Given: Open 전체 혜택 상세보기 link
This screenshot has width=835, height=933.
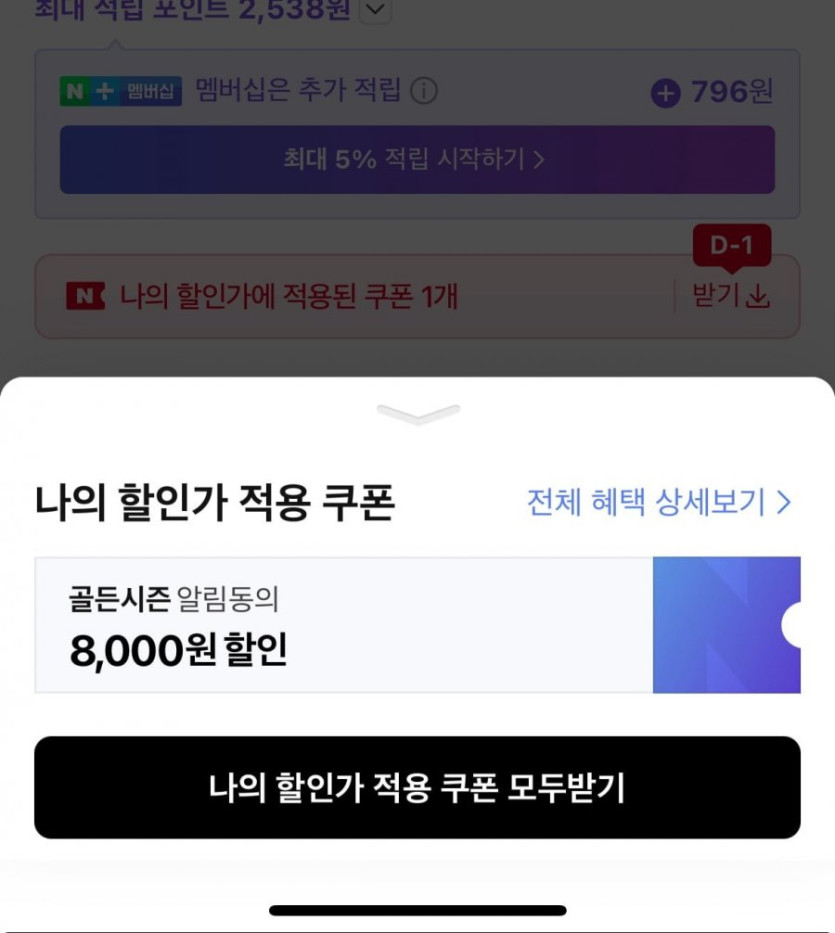Looking at the screenshot, I should click(x=658, y=502).
